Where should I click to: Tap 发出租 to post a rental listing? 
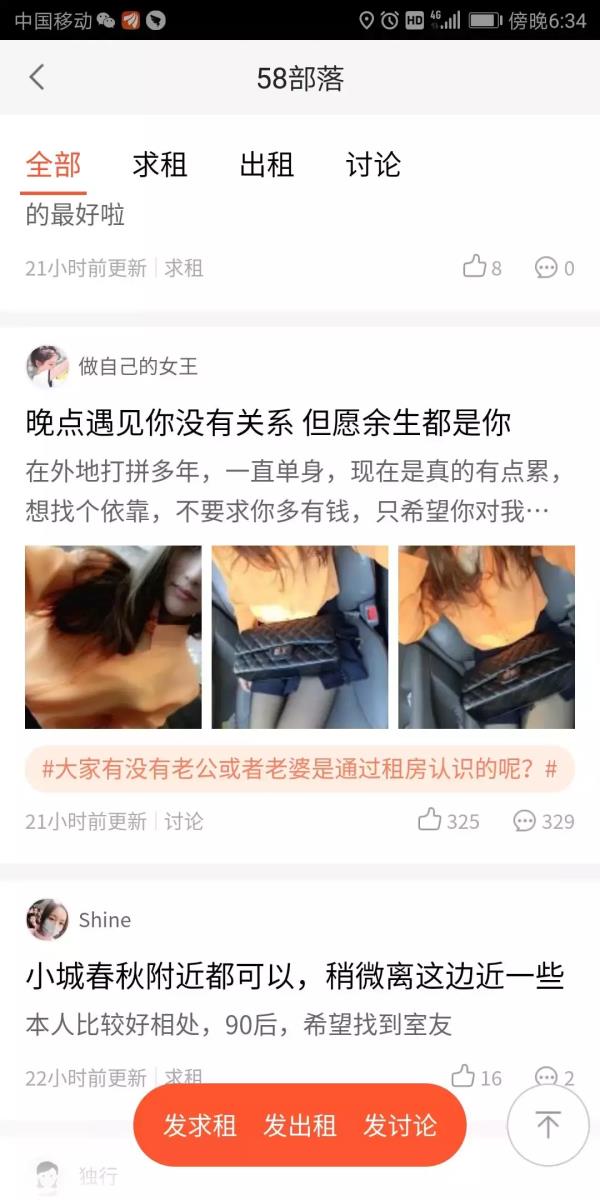[300, 1125]
